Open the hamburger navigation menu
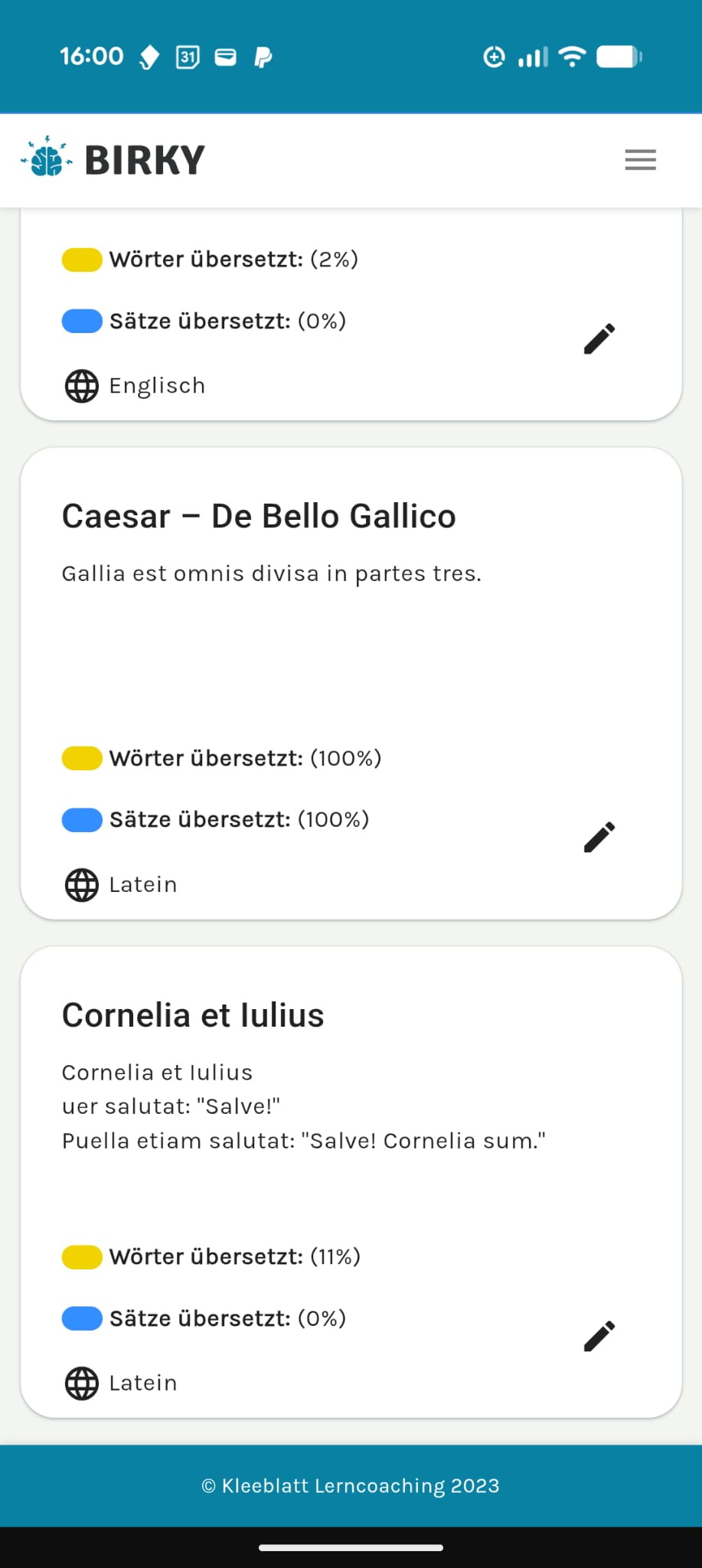 tap(640, 159)
